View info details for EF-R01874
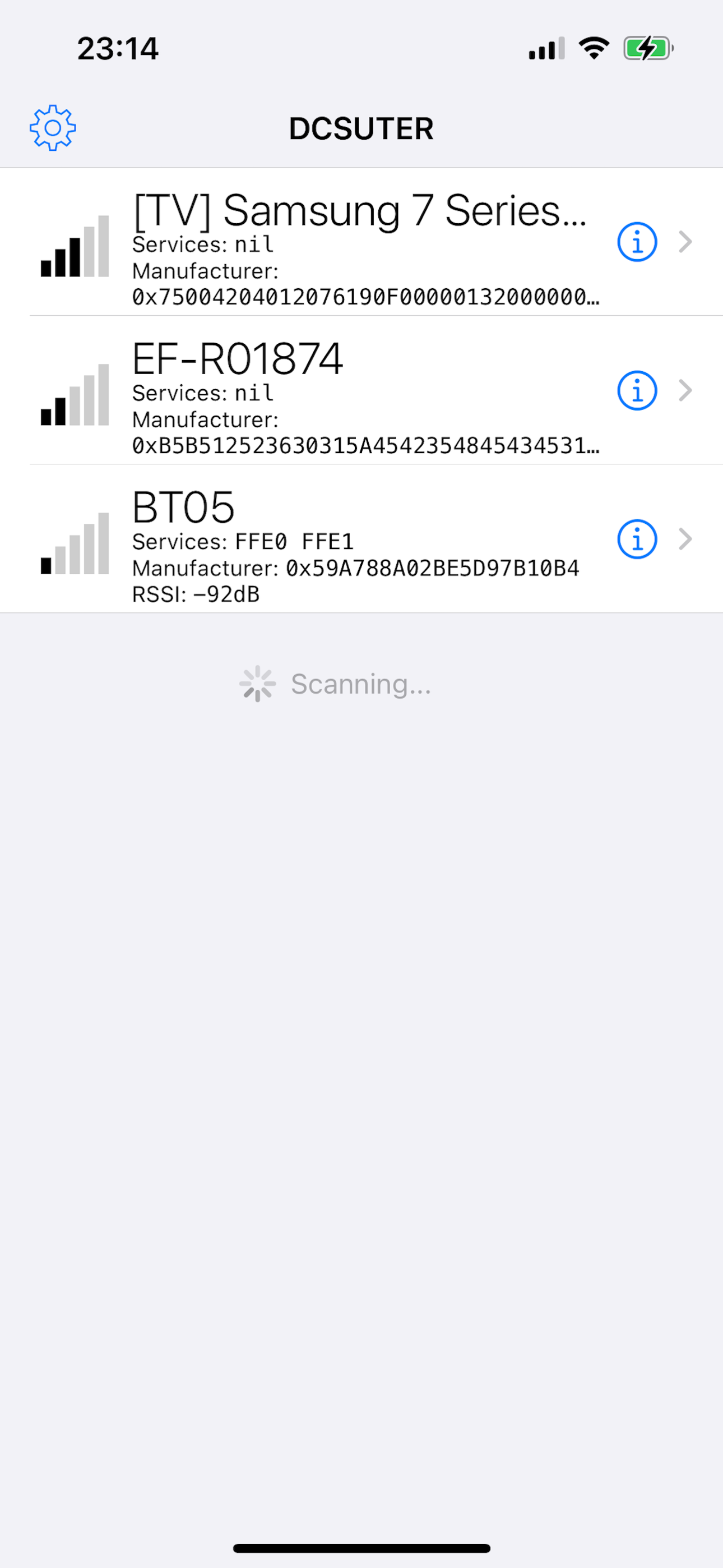The image size is (723, 1568). (x=637, y=390)
